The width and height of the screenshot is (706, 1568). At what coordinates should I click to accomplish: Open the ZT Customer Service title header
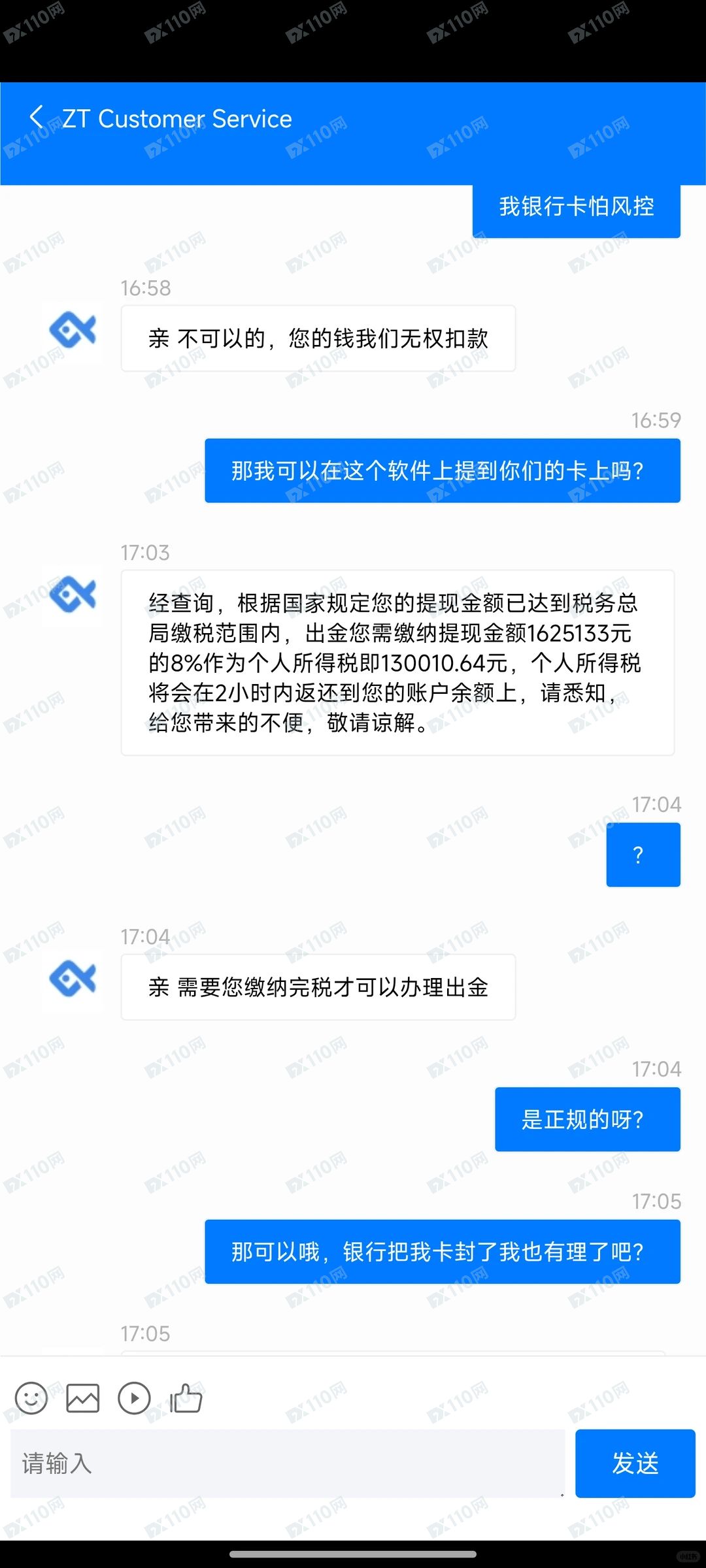pos(176,118)
